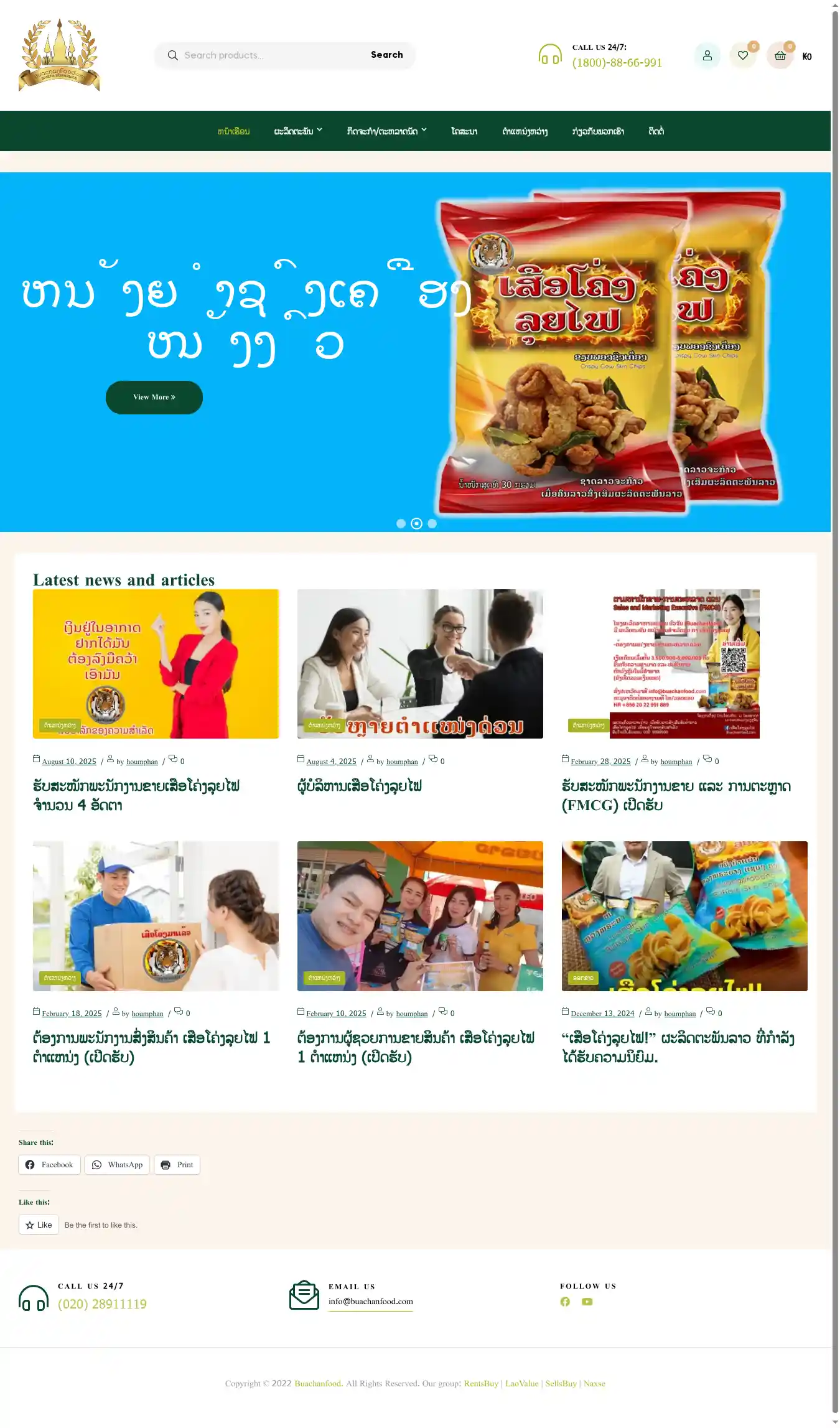Open the wishlist heart icon
The height and width of the screenshot is (1428, 840).
pos(742,55)
